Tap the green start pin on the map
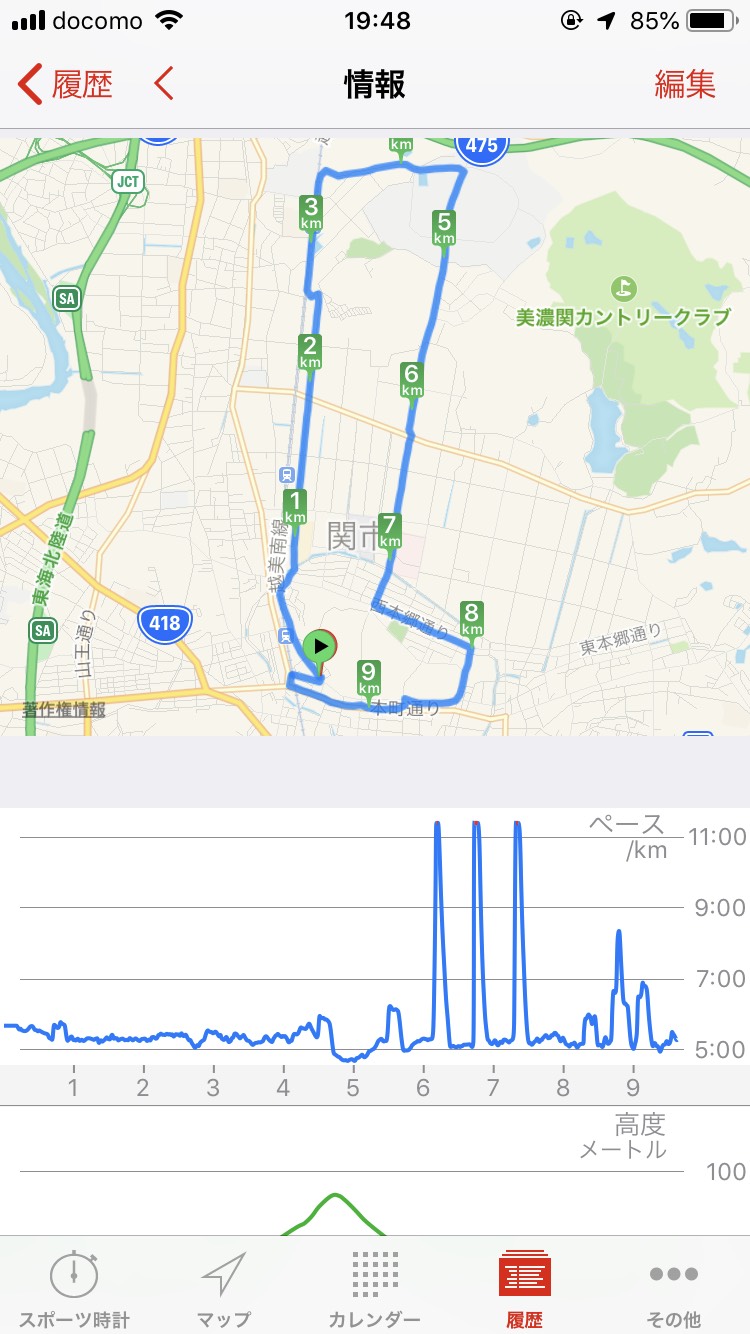The image size is (750, 1334). coord(320,648)
